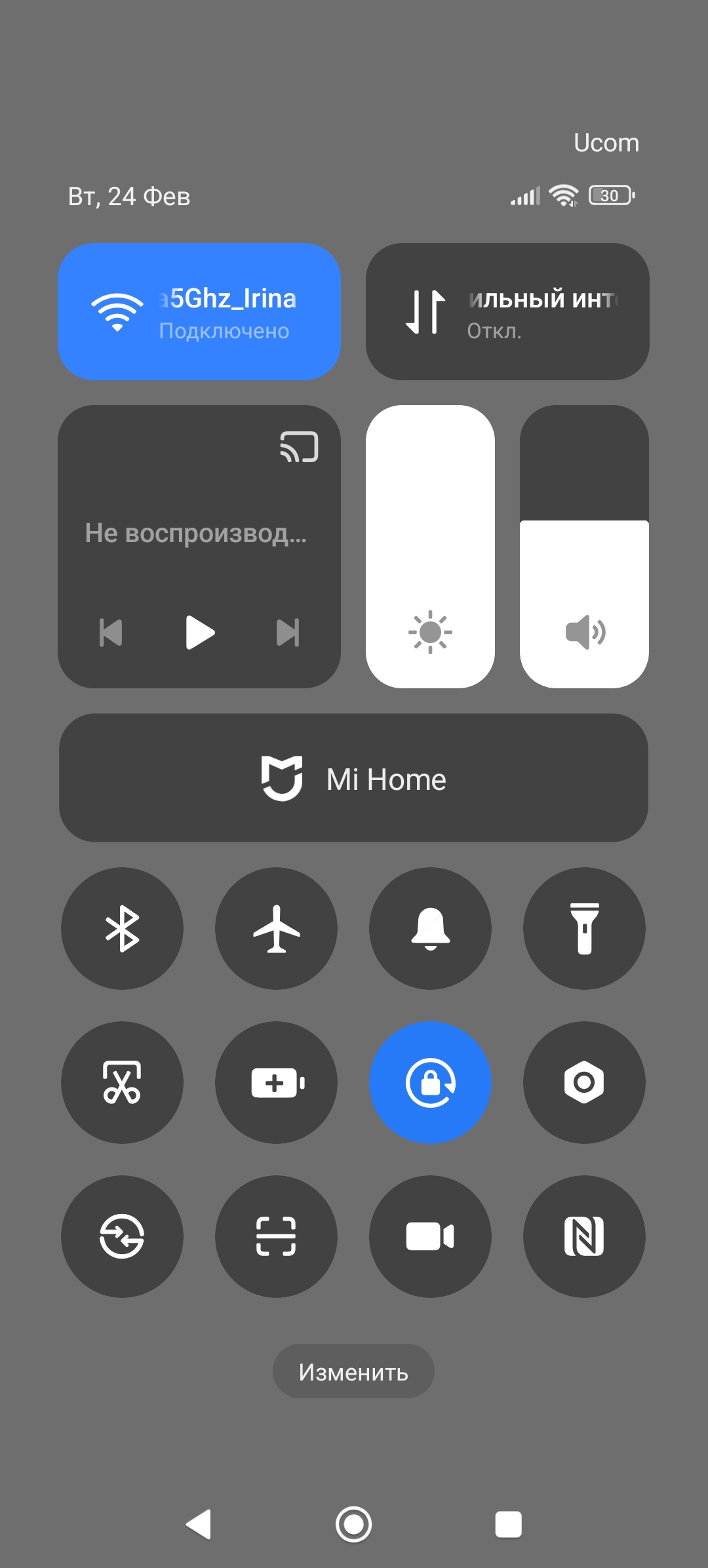Tap the volume slider
This screenshot has width=708, height=1568.
click(584, 546)
